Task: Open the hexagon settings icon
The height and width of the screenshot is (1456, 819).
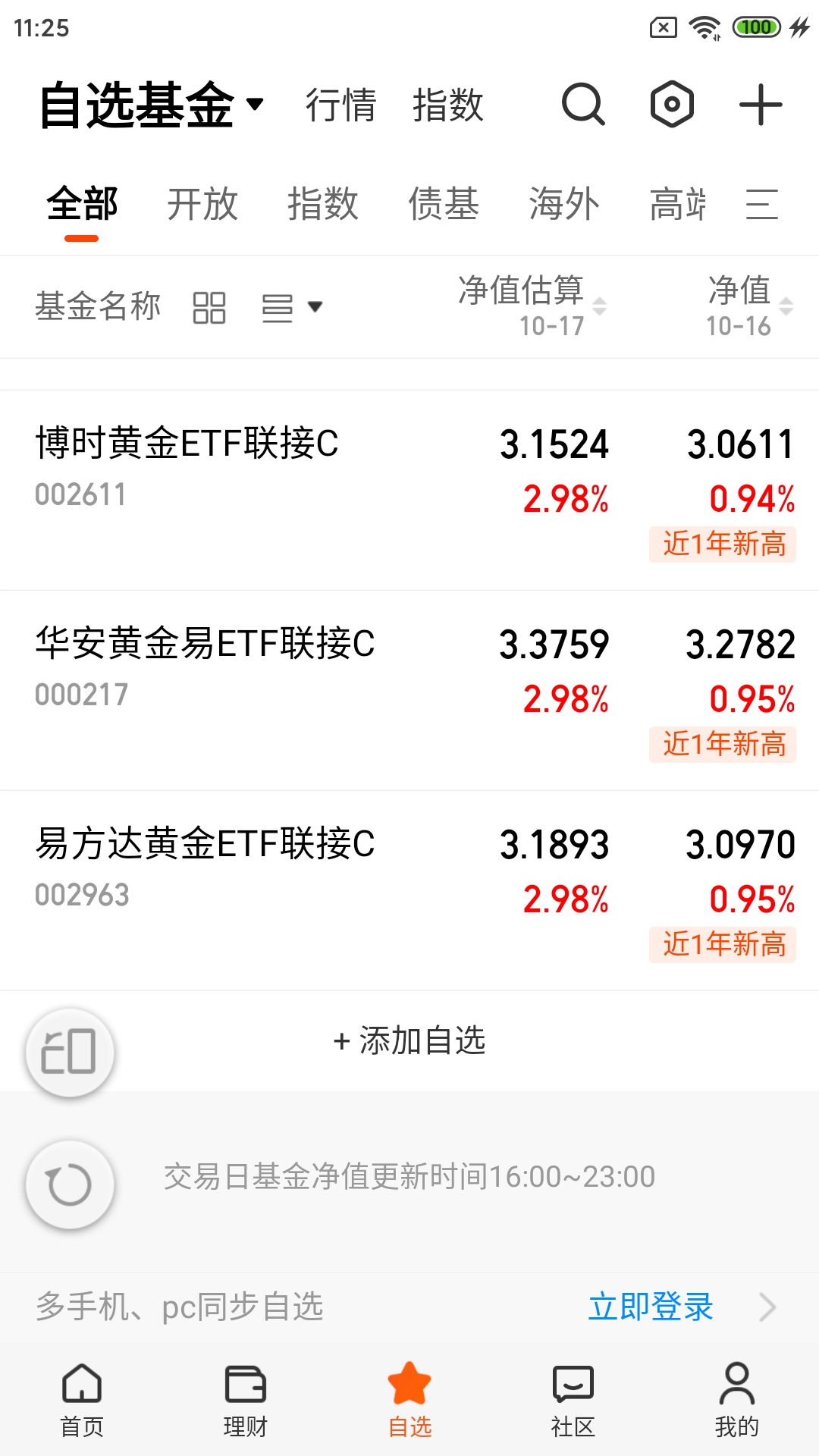Action: pos(672,105)
